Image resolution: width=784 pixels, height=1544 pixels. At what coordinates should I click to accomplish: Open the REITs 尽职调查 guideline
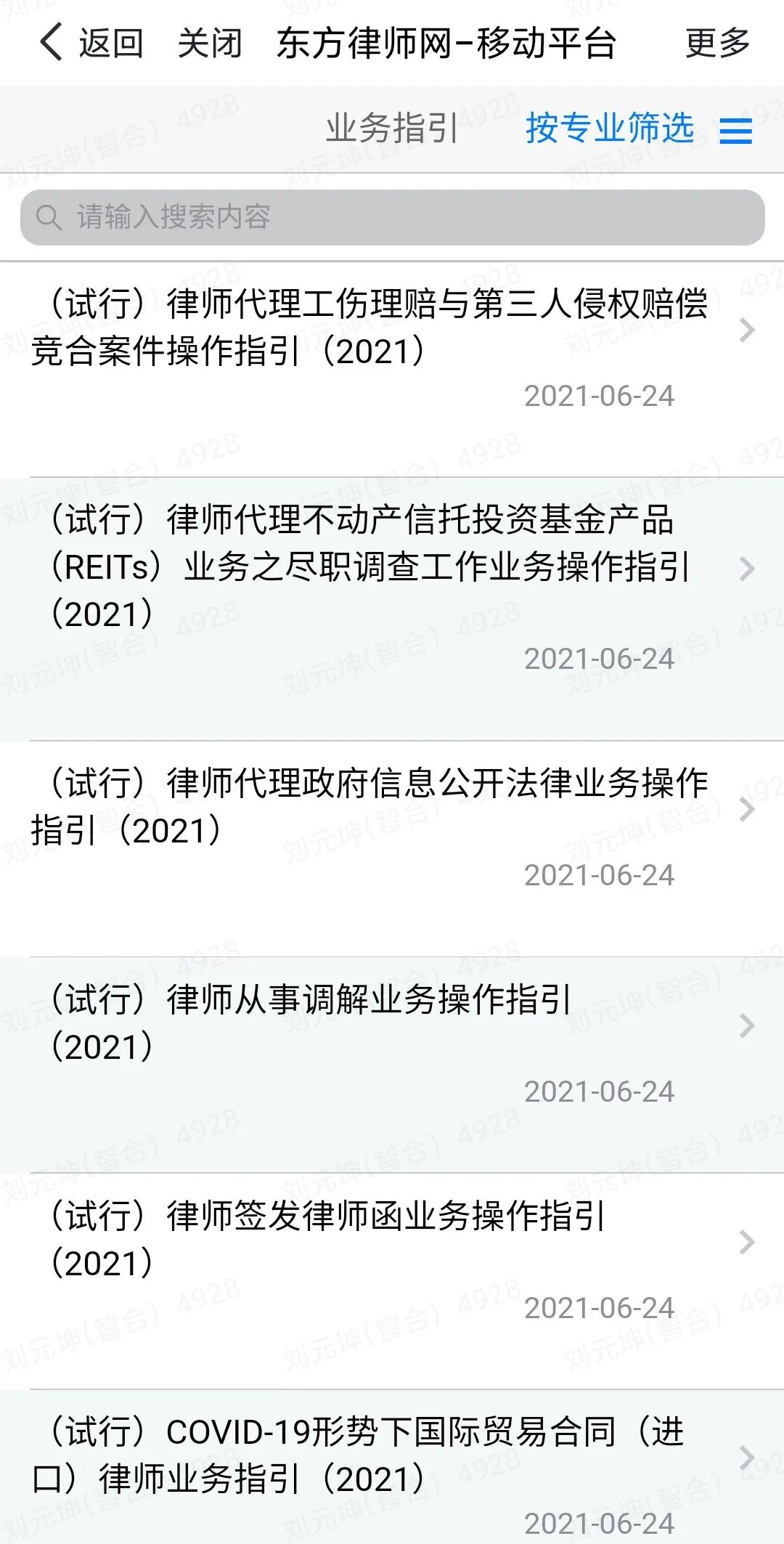tap(370, 566)
